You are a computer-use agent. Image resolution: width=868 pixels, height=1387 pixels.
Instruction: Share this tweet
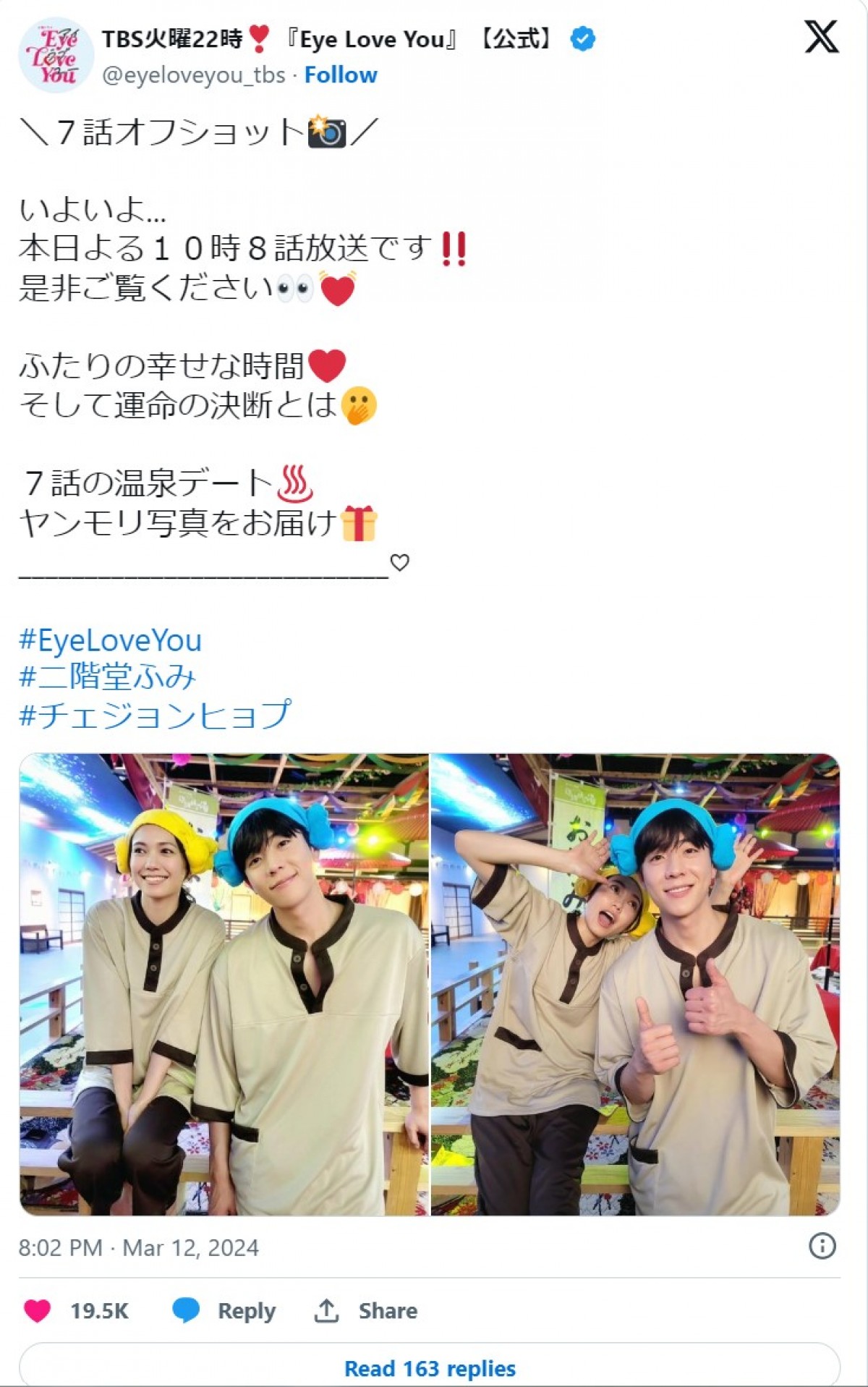click(x=366, y=1310)
